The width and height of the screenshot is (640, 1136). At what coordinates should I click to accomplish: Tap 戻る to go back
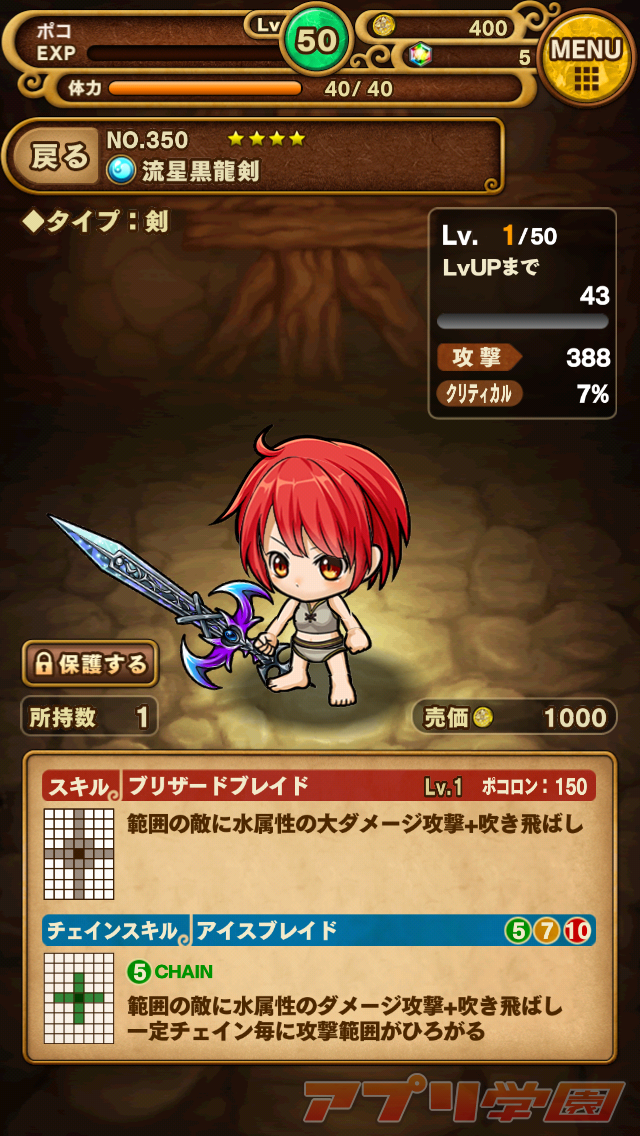(60, 156)
